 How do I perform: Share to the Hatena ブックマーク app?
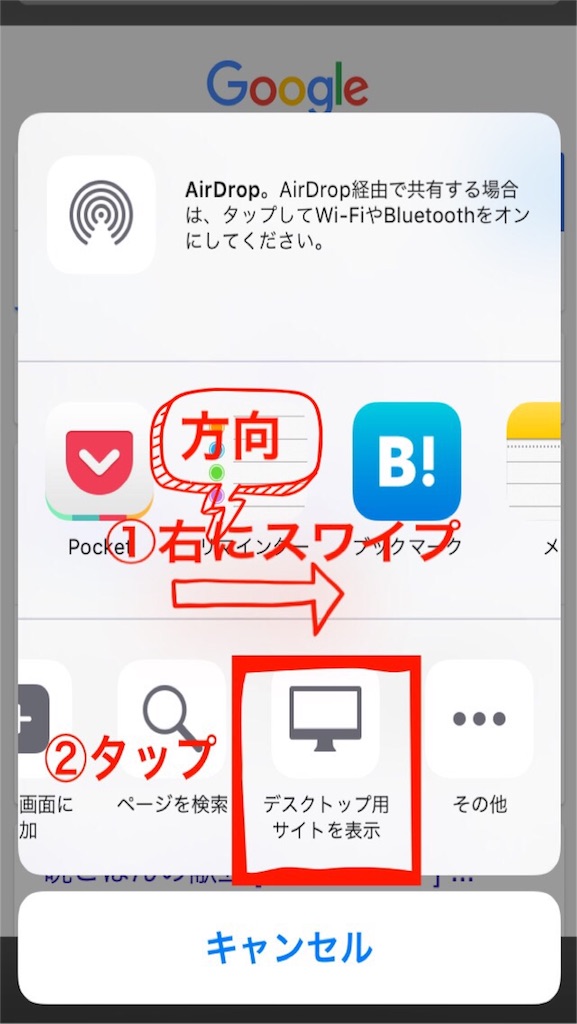[407, 461]
